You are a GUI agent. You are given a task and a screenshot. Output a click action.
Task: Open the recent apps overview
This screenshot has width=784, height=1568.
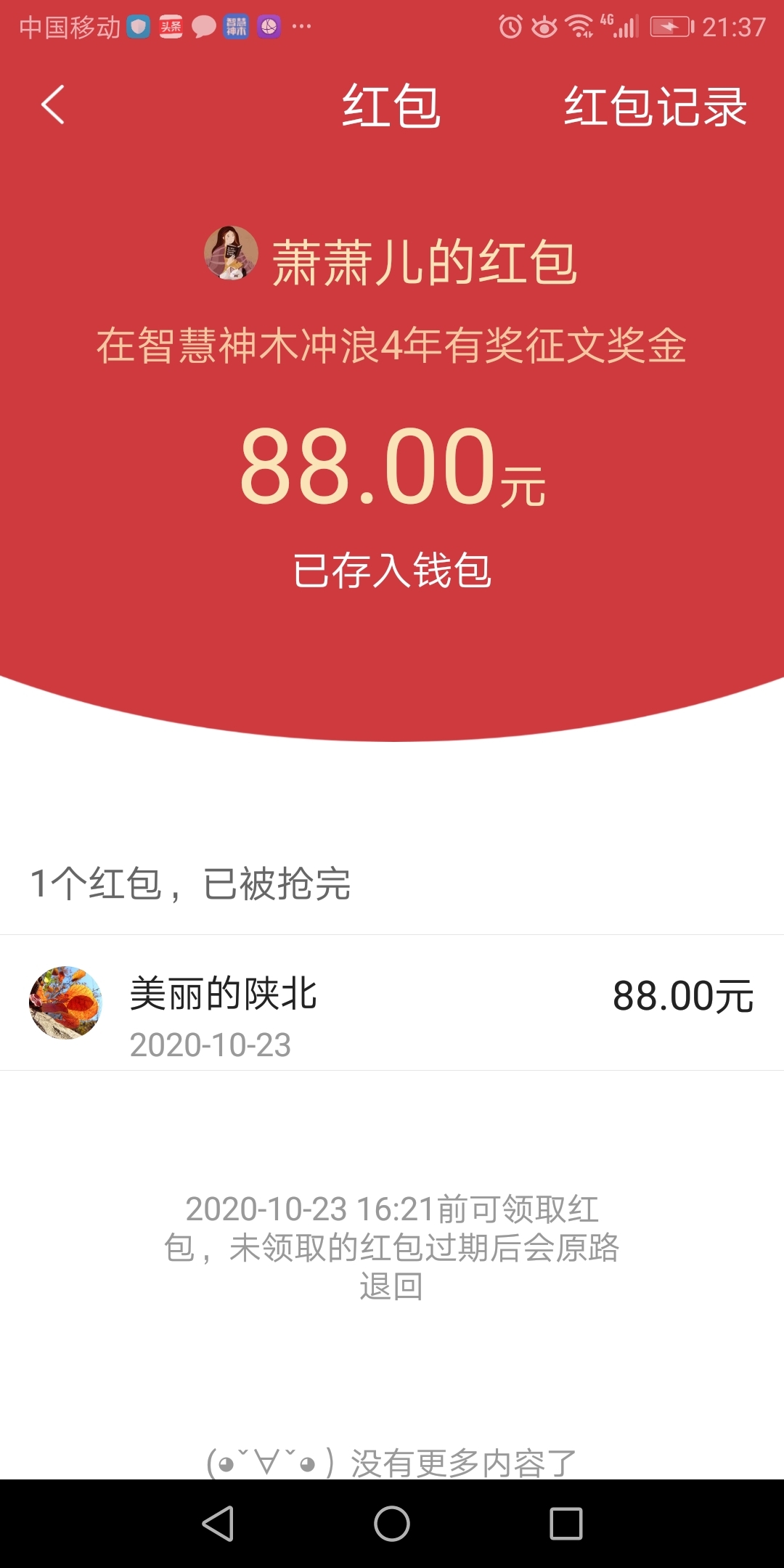pos(566,1523)
